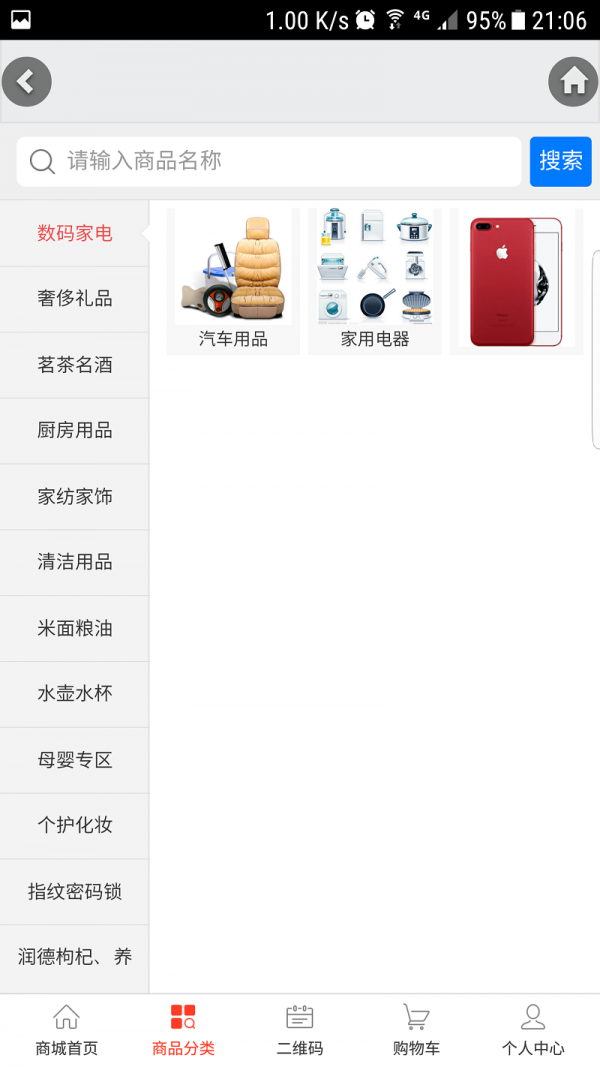Viewport: 600px width, 1067px height.
Task: Tap the product name search field
Action: (x=270, y=162)
